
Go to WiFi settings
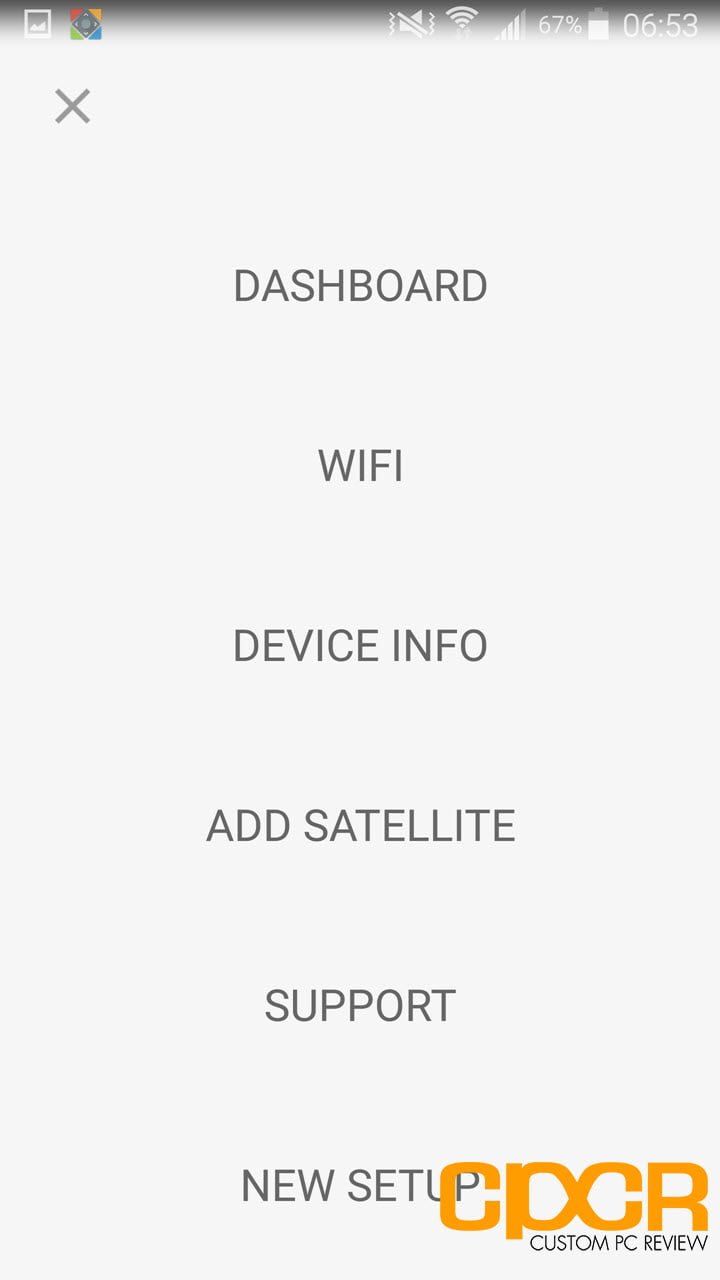click(360, 466)
